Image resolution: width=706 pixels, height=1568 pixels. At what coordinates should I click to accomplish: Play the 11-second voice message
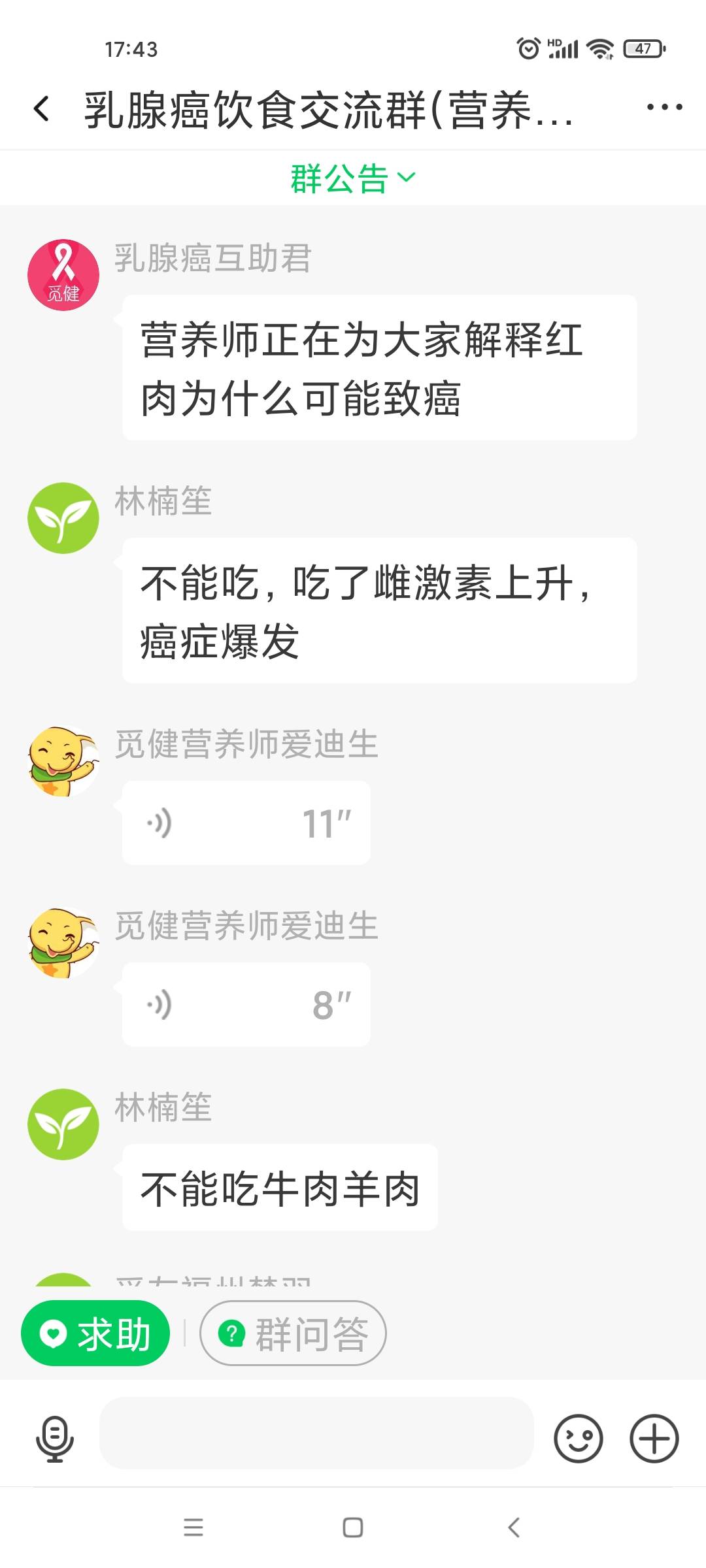point(246,822)
